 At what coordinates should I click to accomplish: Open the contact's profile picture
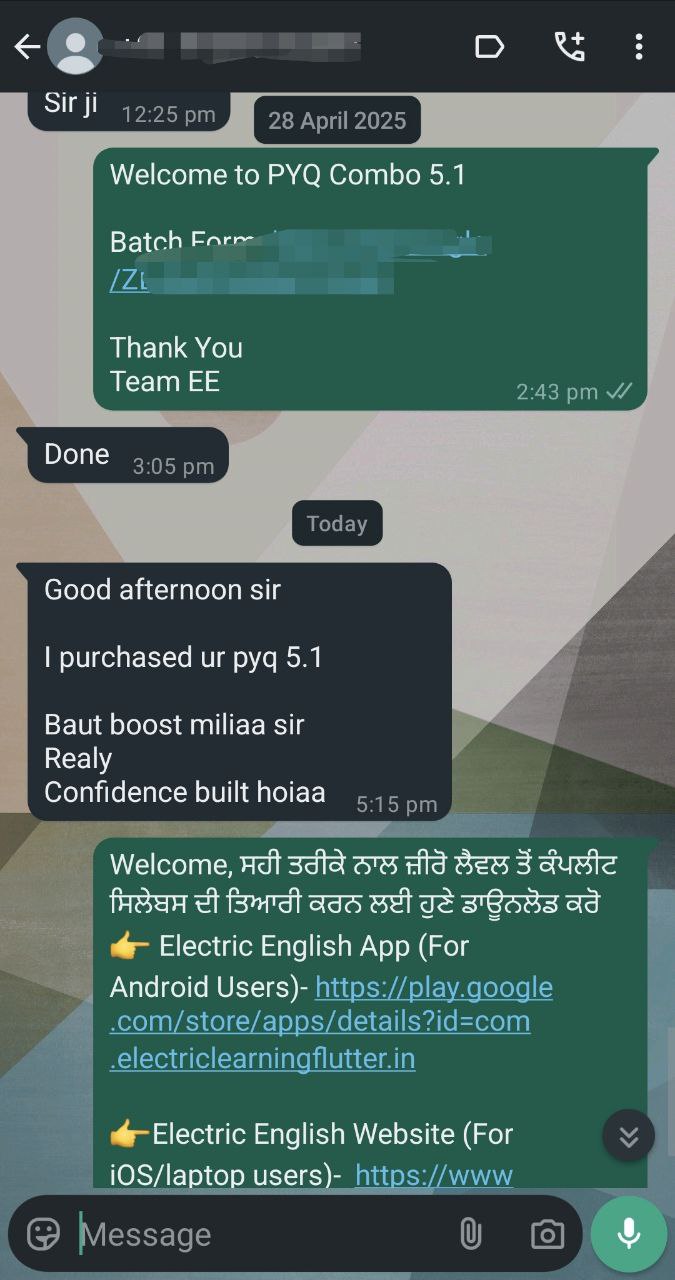[75, 47]
